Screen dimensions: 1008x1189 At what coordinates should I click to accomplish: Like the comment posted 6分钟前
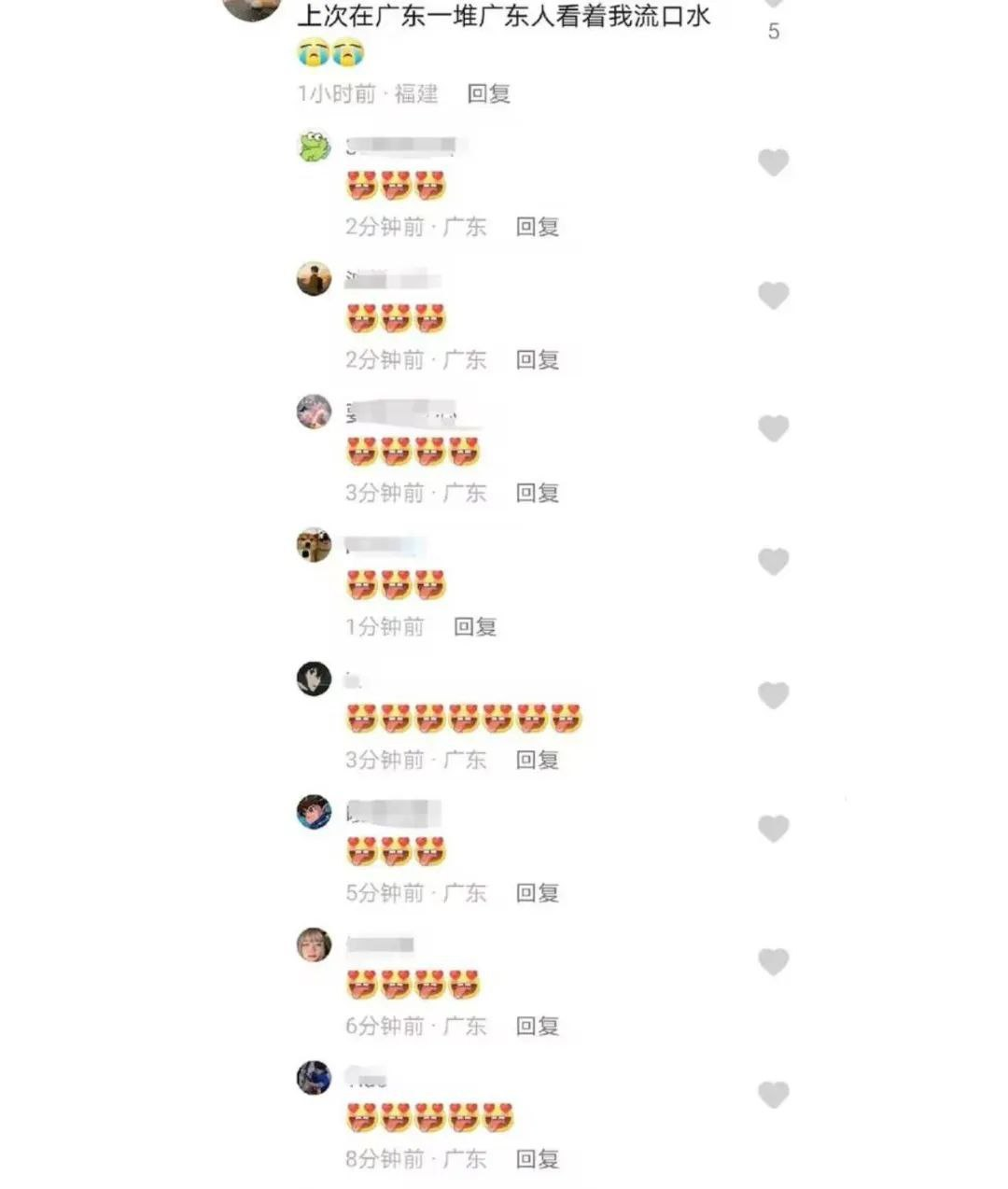pyautogui.click(x=773, y=961)
